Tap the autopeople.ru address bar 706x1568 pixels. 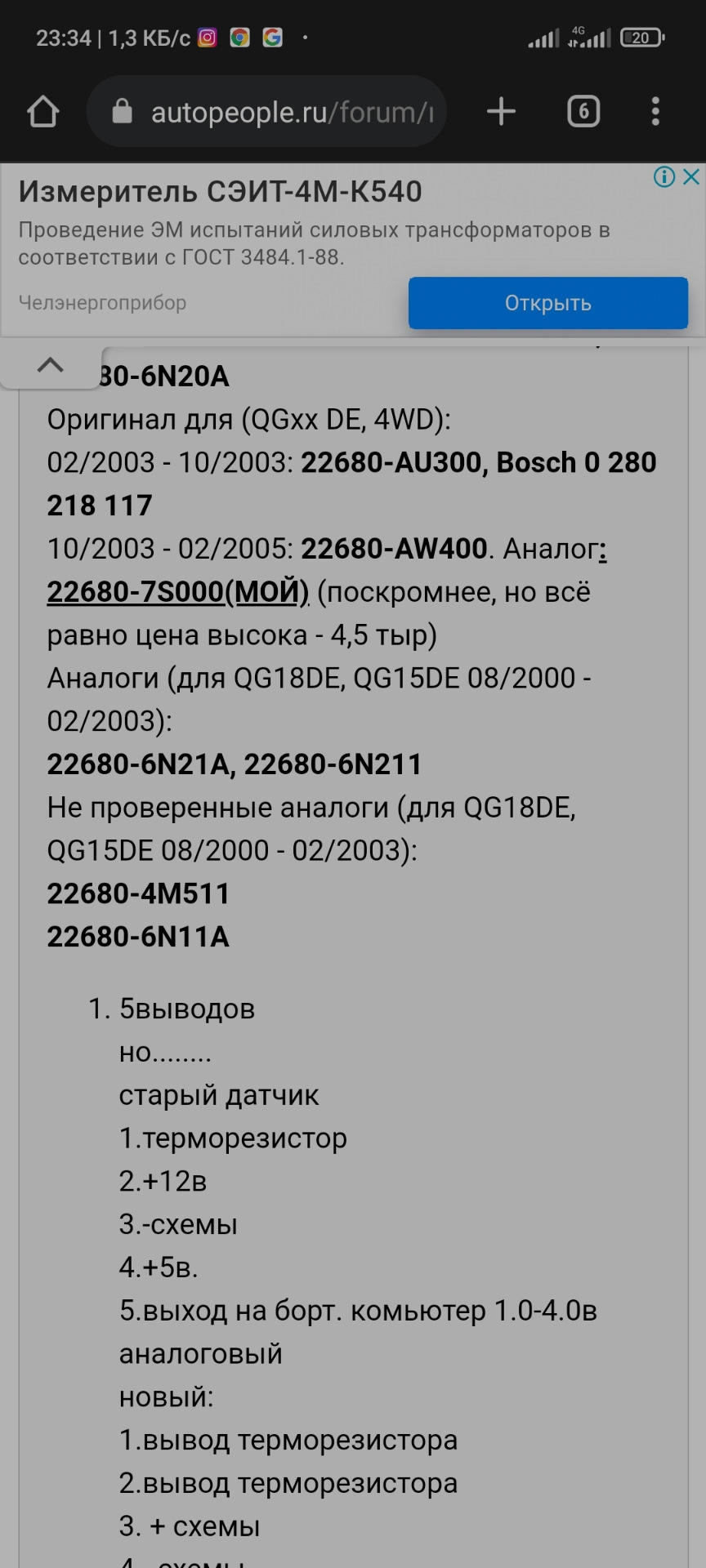[x=266, y=112]
